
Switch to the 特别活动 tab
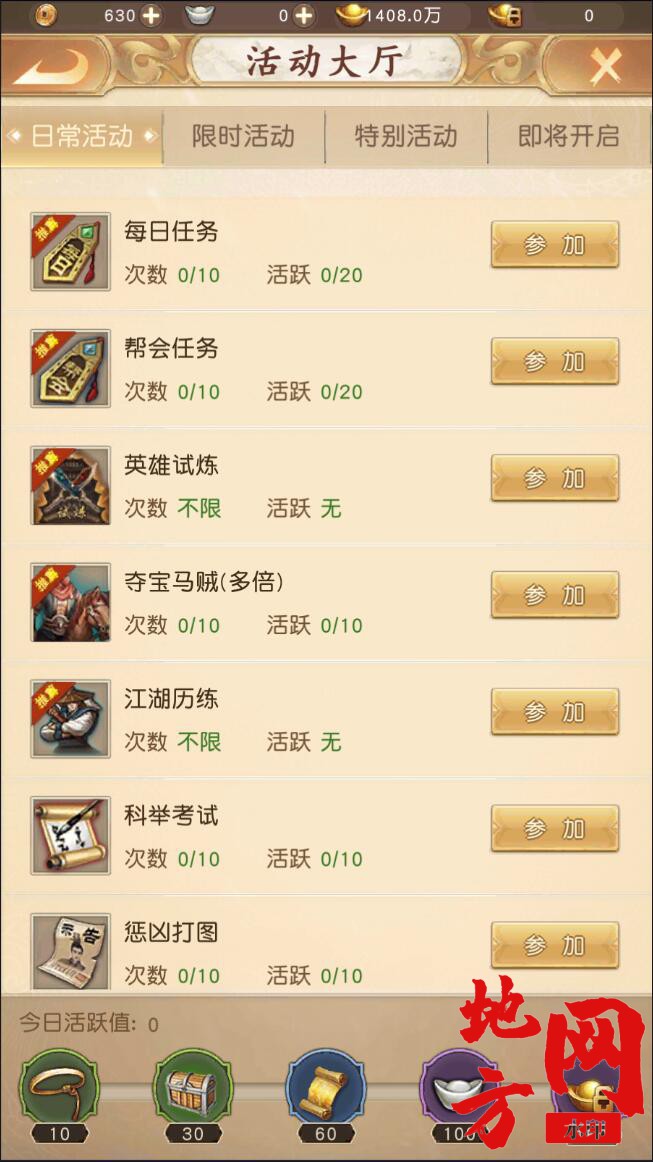[405, 137]
